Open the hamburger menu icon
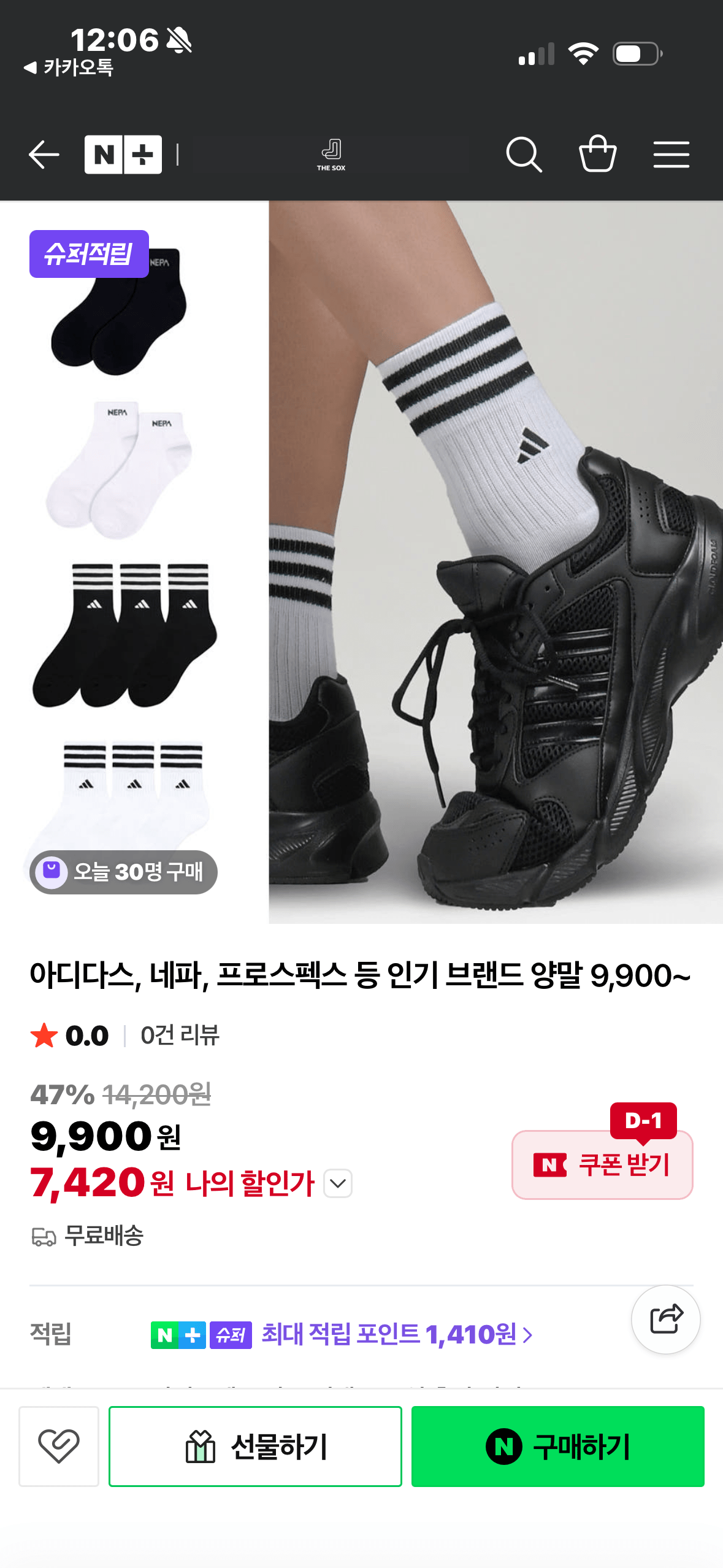The height and width of the screenshot is (1568, 723). pyautogui.click(x=671, y=155)
